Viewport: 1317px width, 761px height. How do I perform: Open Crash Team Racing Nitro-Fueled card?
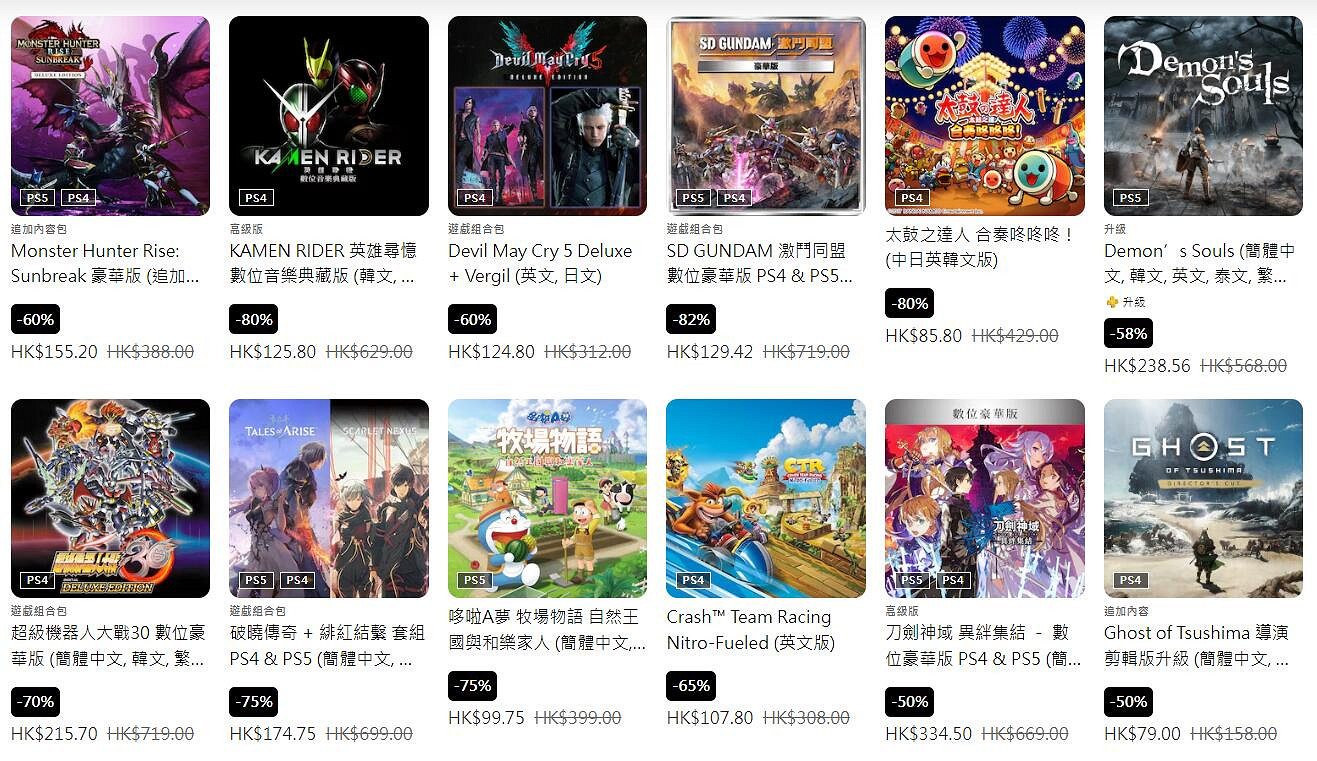766,498
